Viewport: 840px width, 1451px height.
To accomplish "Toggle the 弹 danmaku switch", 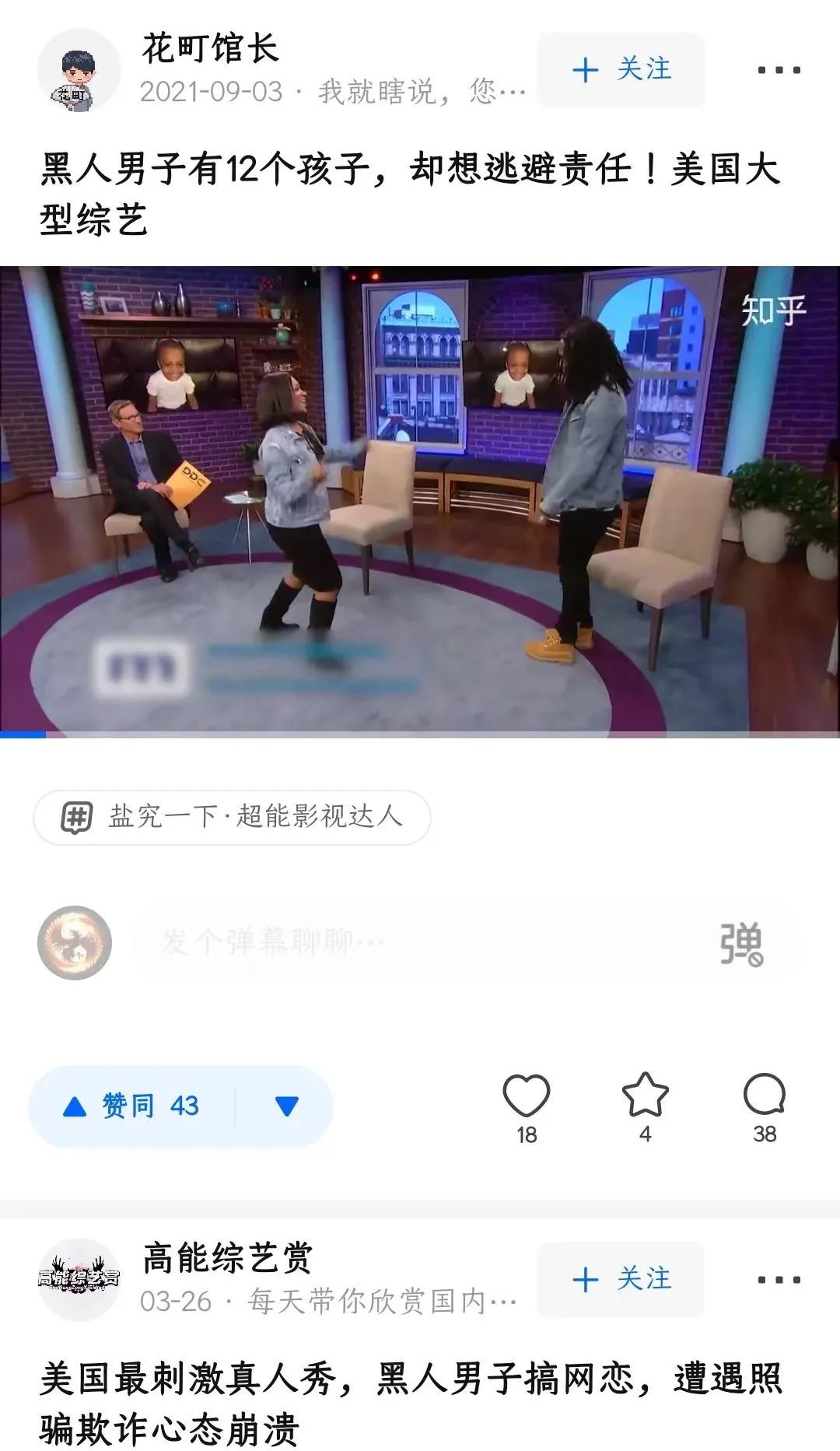I will tap(741, 944).
